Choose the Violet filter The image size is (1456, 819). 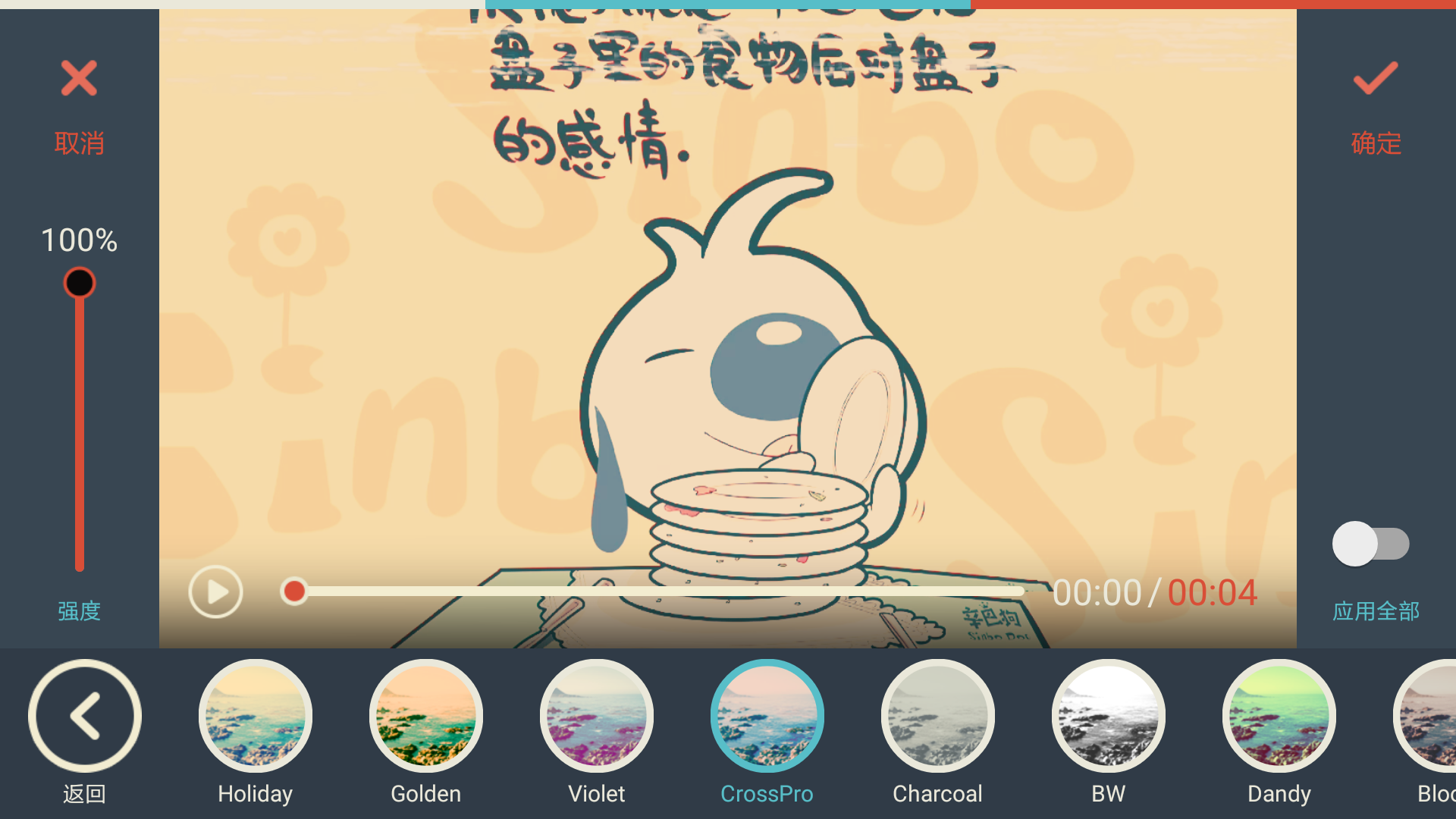[x=597, y=716]
